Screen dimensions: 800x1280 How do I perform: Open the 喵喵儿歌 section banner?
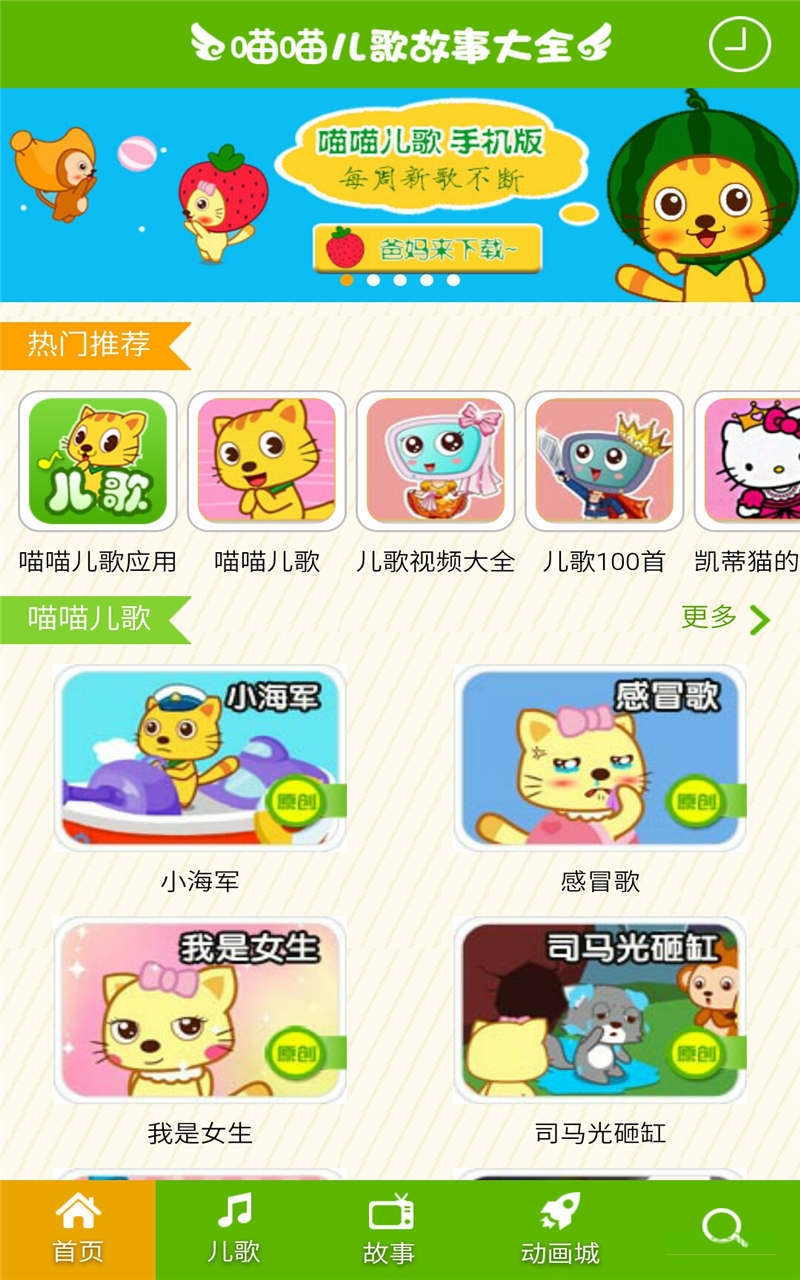pos(90,619)
